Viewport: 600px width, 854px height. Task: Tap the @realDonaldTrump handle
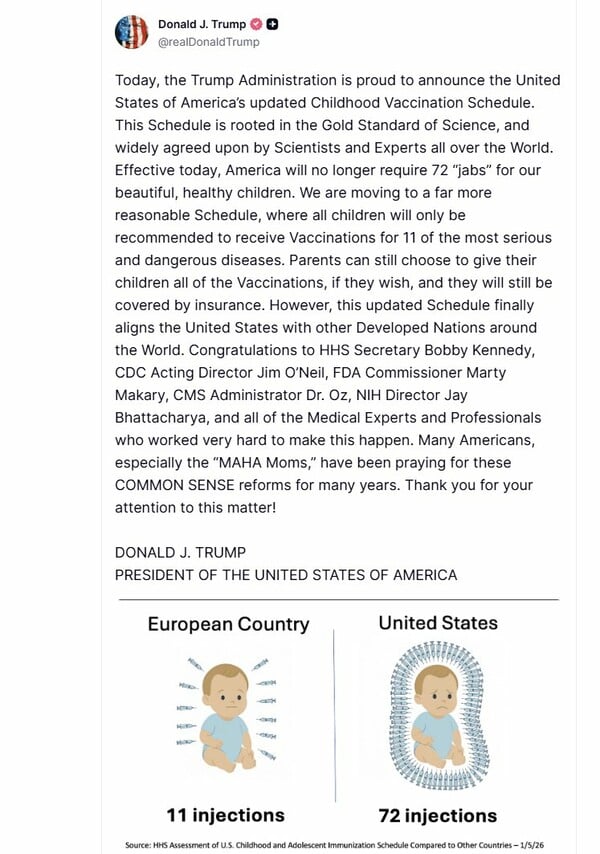click(209, 42)
